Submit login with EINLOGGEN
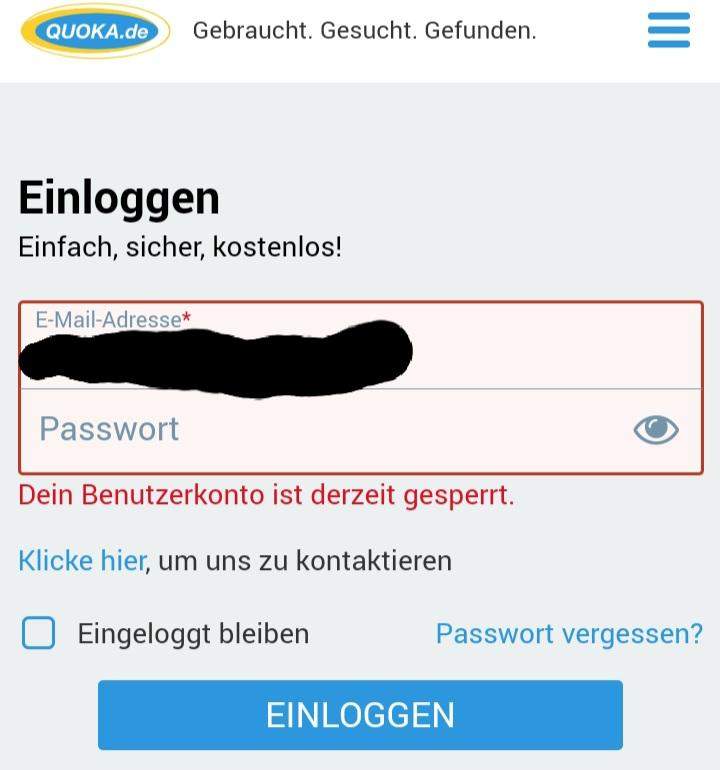Viewport: 720px width, 770px height. coord(360,714)
